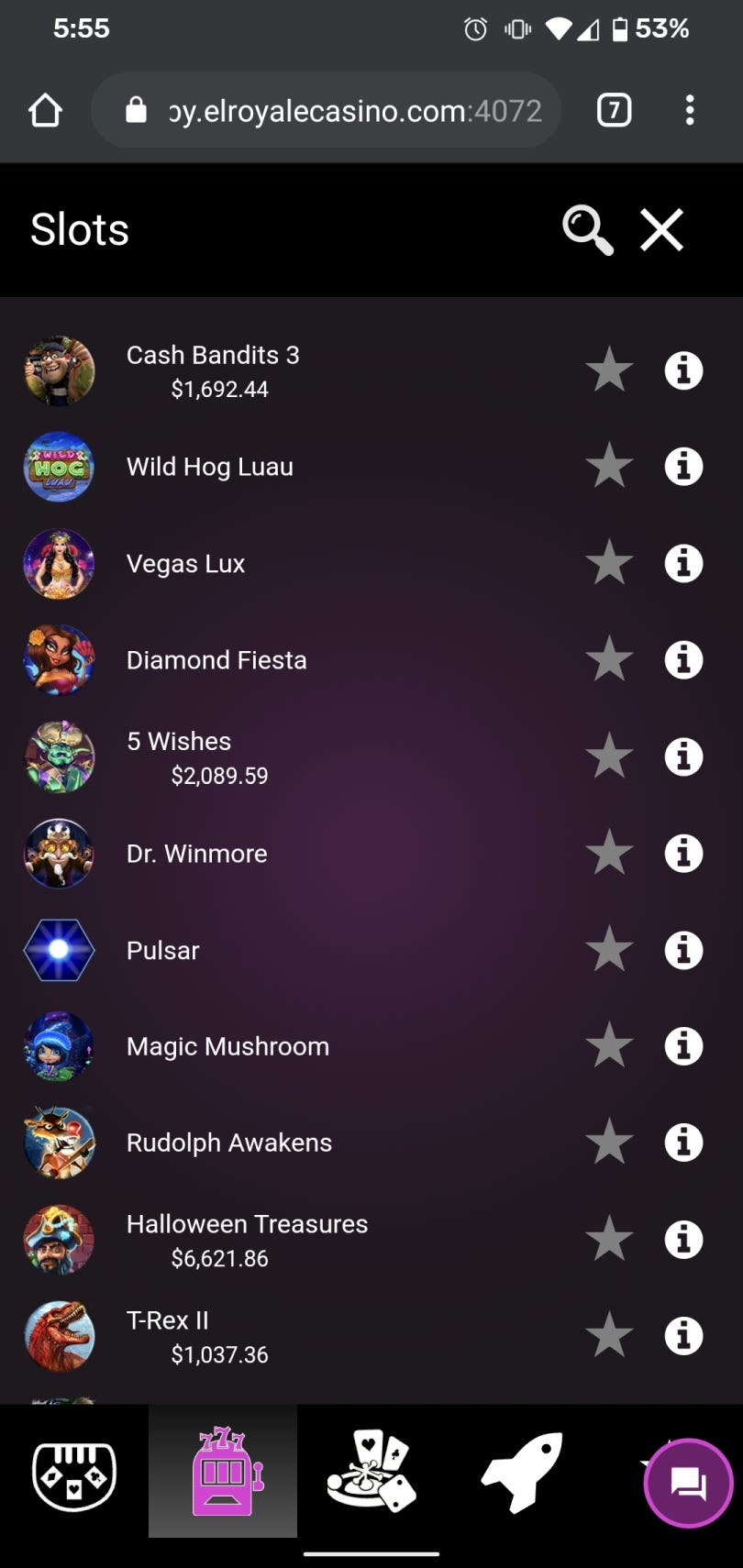
Task: Open Rudolph Awakens info icon
Action: pos(683,1143)
